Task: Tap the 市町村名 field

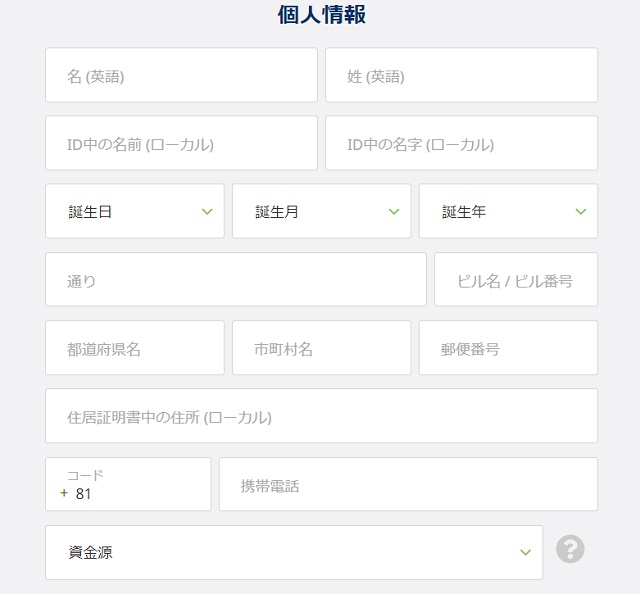Action: point(321,348)
